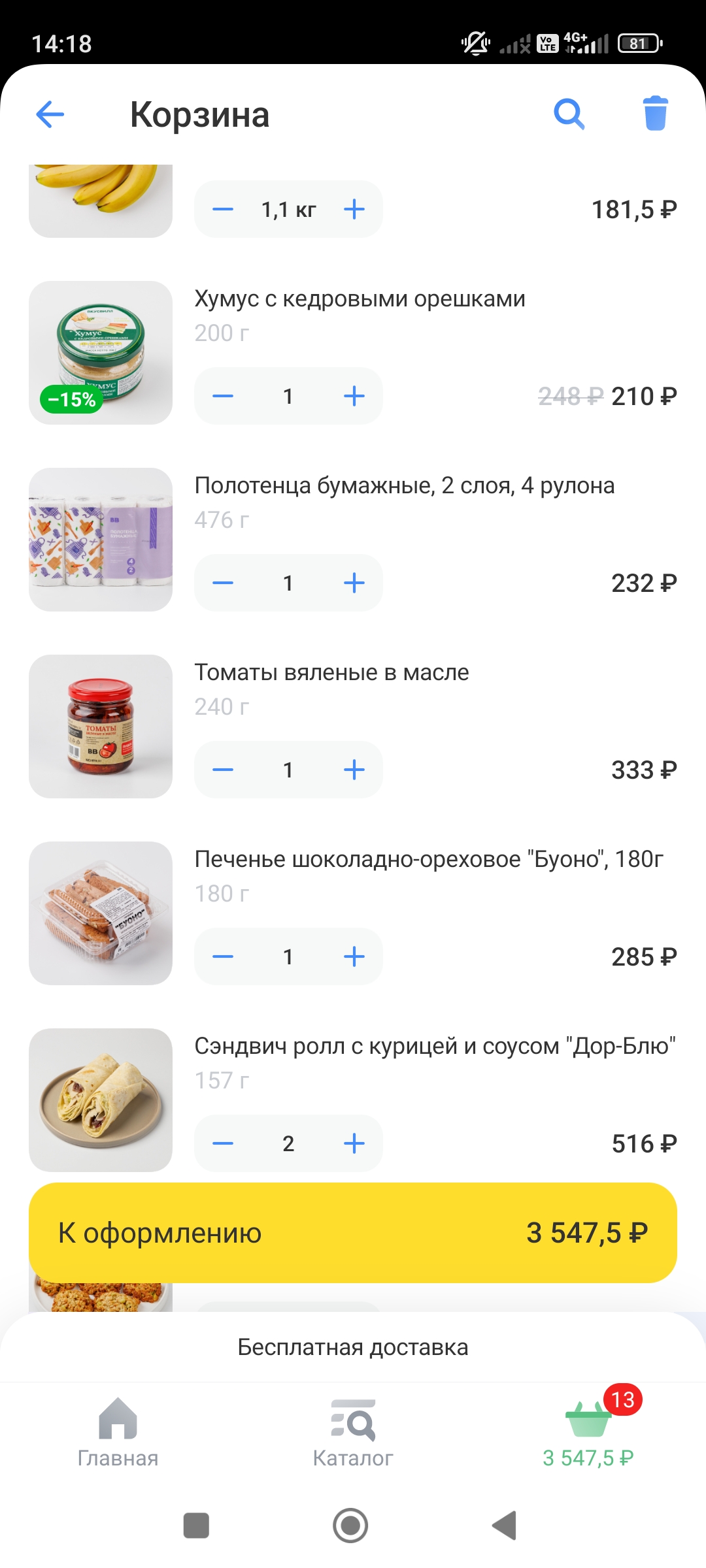
Task: Increase quantity of Полотенца бумажные
Action: coord(354,583)
